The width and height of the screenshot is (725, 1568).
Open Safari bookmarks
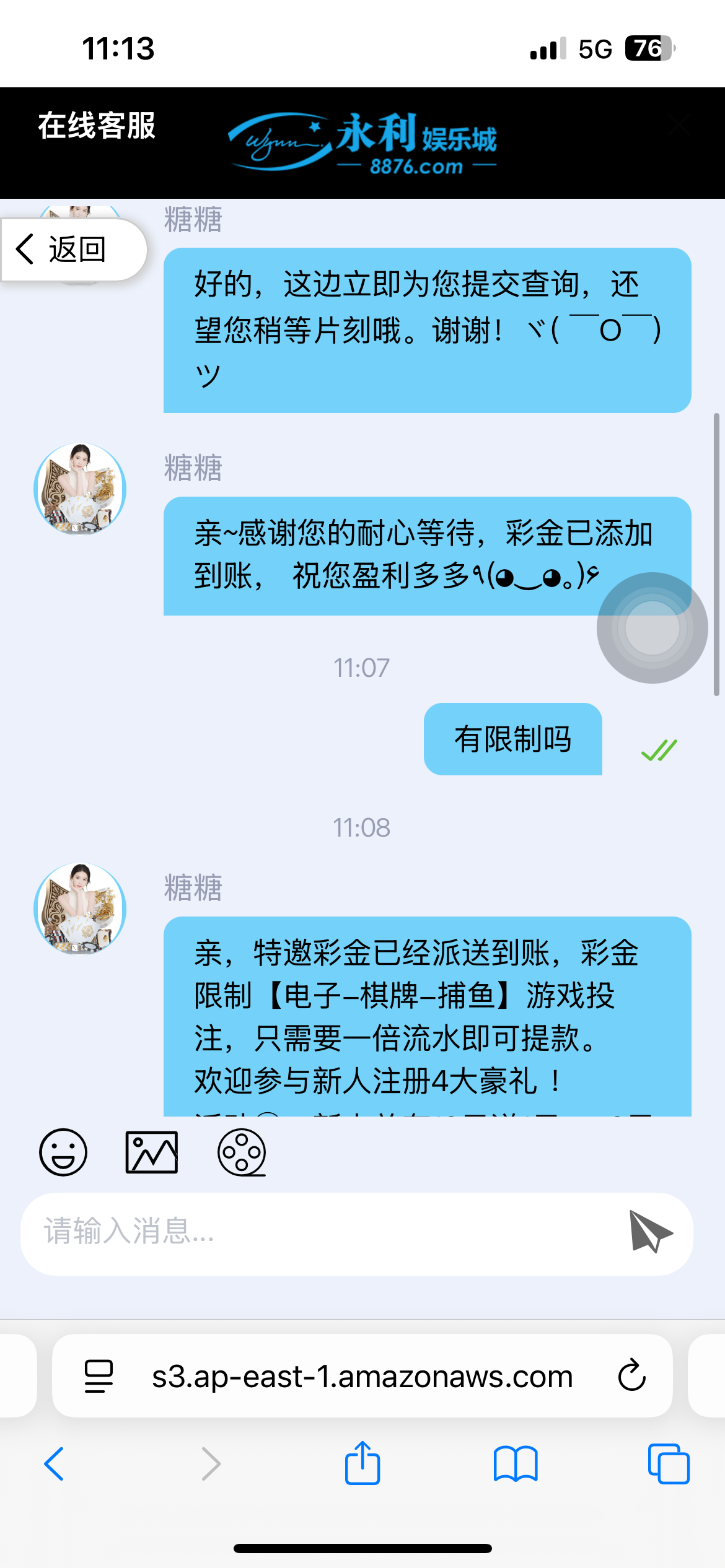[516, 1464]
